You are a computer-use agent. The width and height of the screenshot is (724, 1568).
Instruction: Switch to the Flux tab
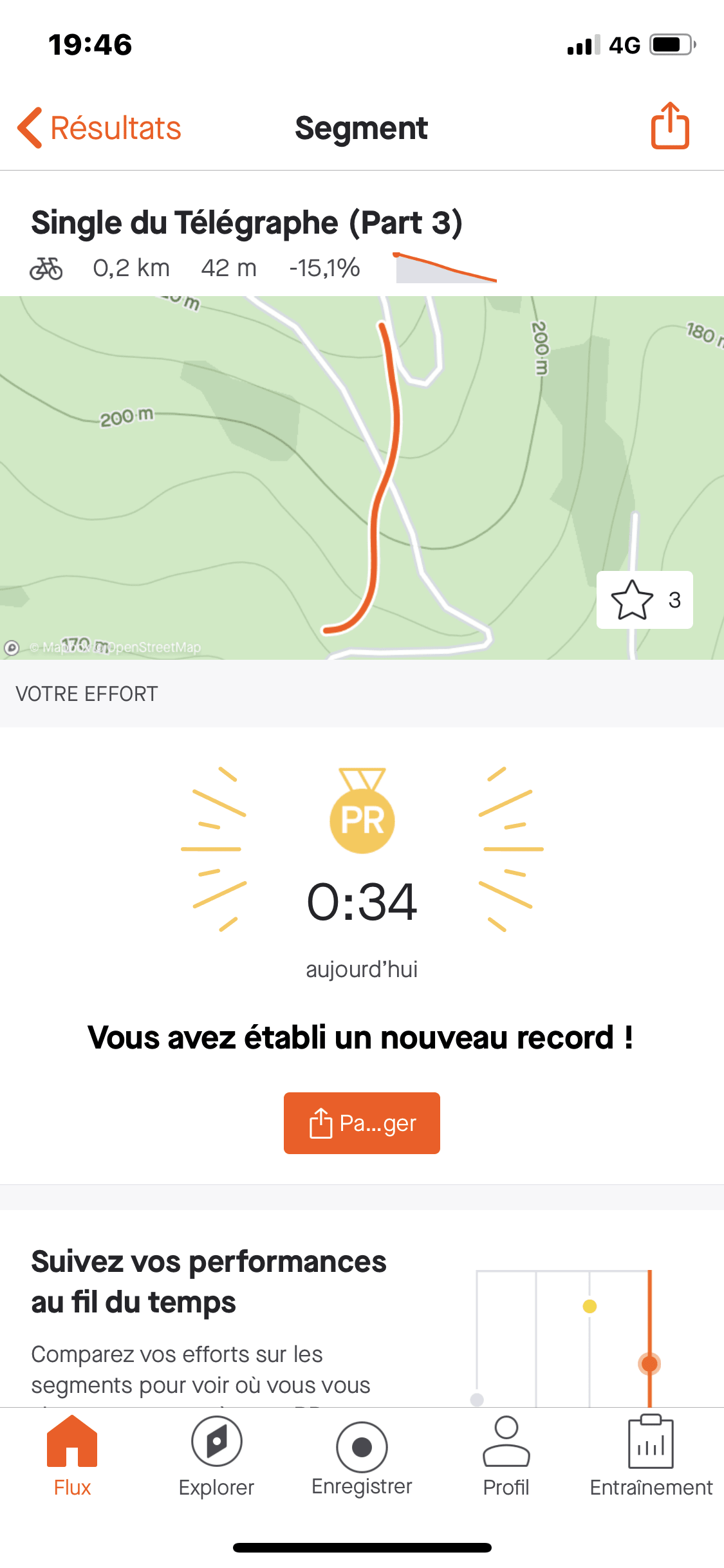point(72,1457)
